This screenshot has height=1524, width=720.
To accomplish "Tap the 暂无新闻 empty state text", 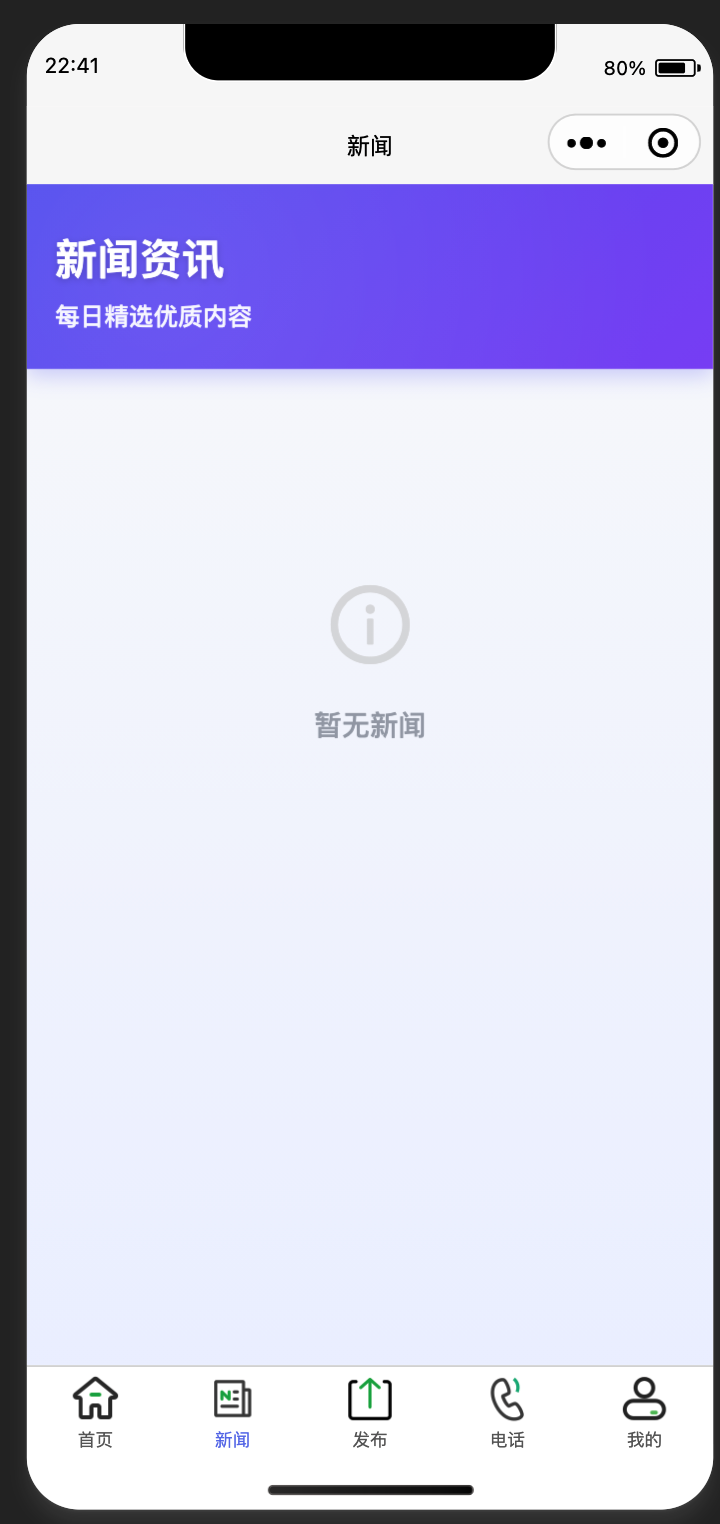I will click(370, 725).
